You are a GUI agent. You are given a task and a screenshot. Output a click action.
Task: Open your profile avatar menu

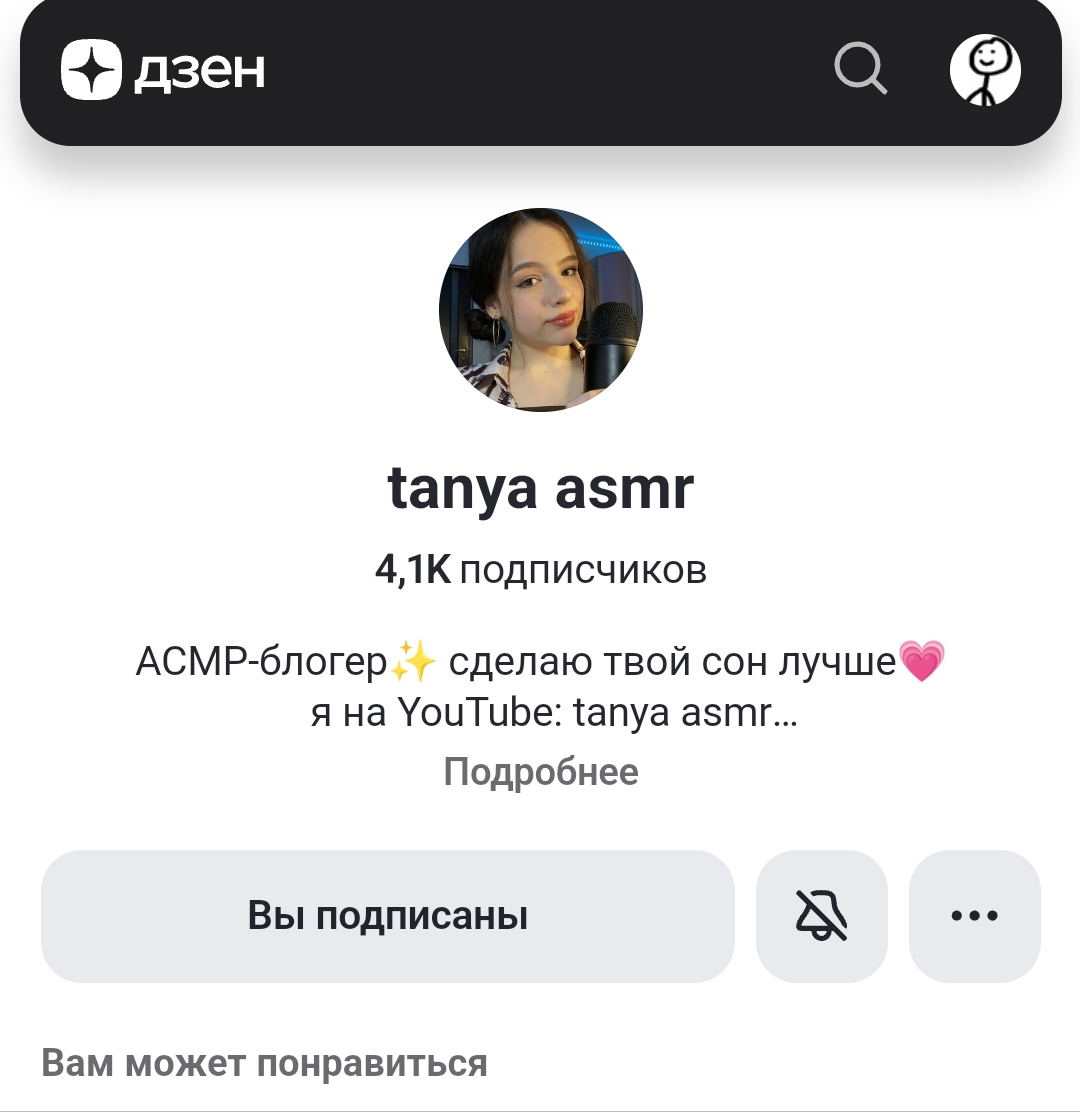(x=984, y=70)
